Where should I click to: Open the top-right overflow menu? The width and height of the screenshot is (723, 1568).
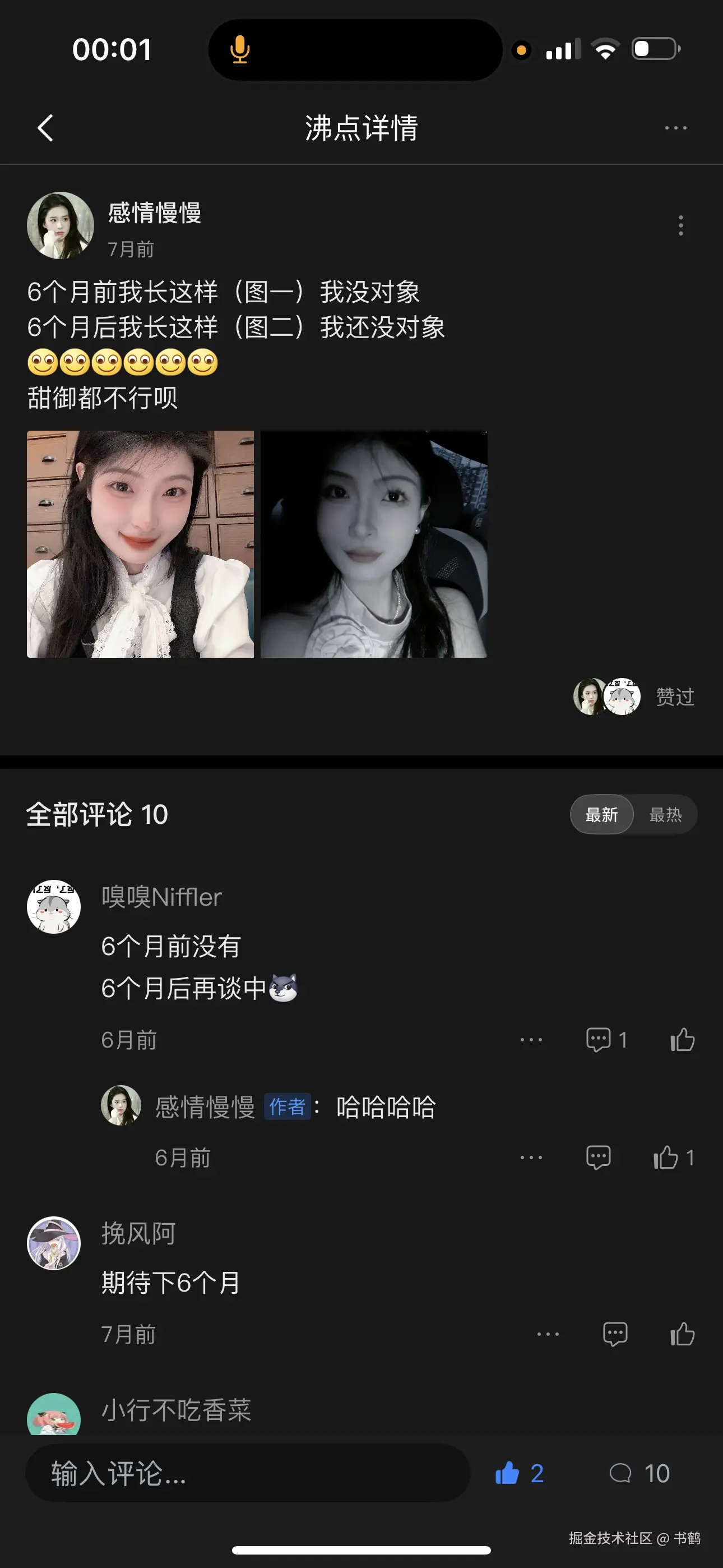(x=675, y=127)
